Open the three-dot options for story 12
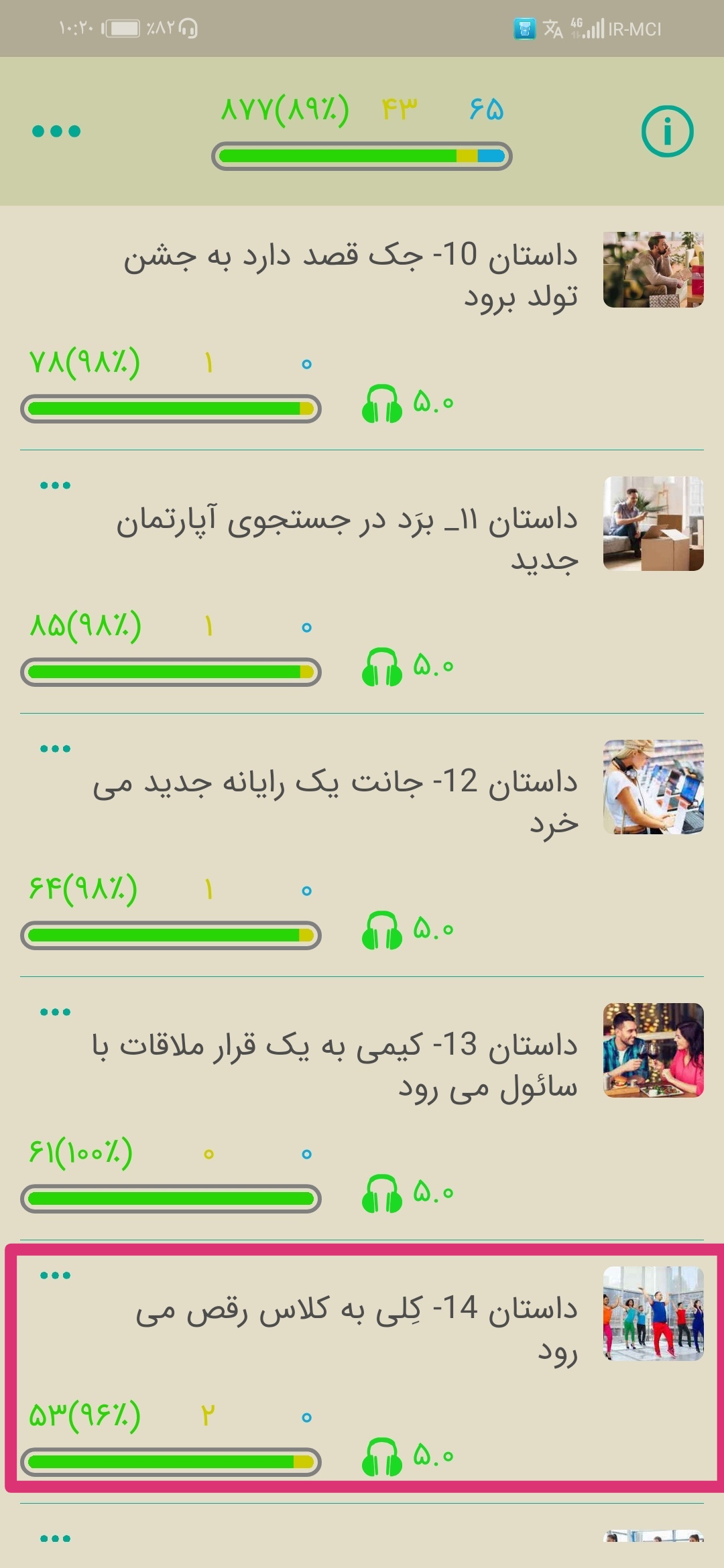Image resolution: width=724 pixels, height=1568 pixels. (55, 748)
